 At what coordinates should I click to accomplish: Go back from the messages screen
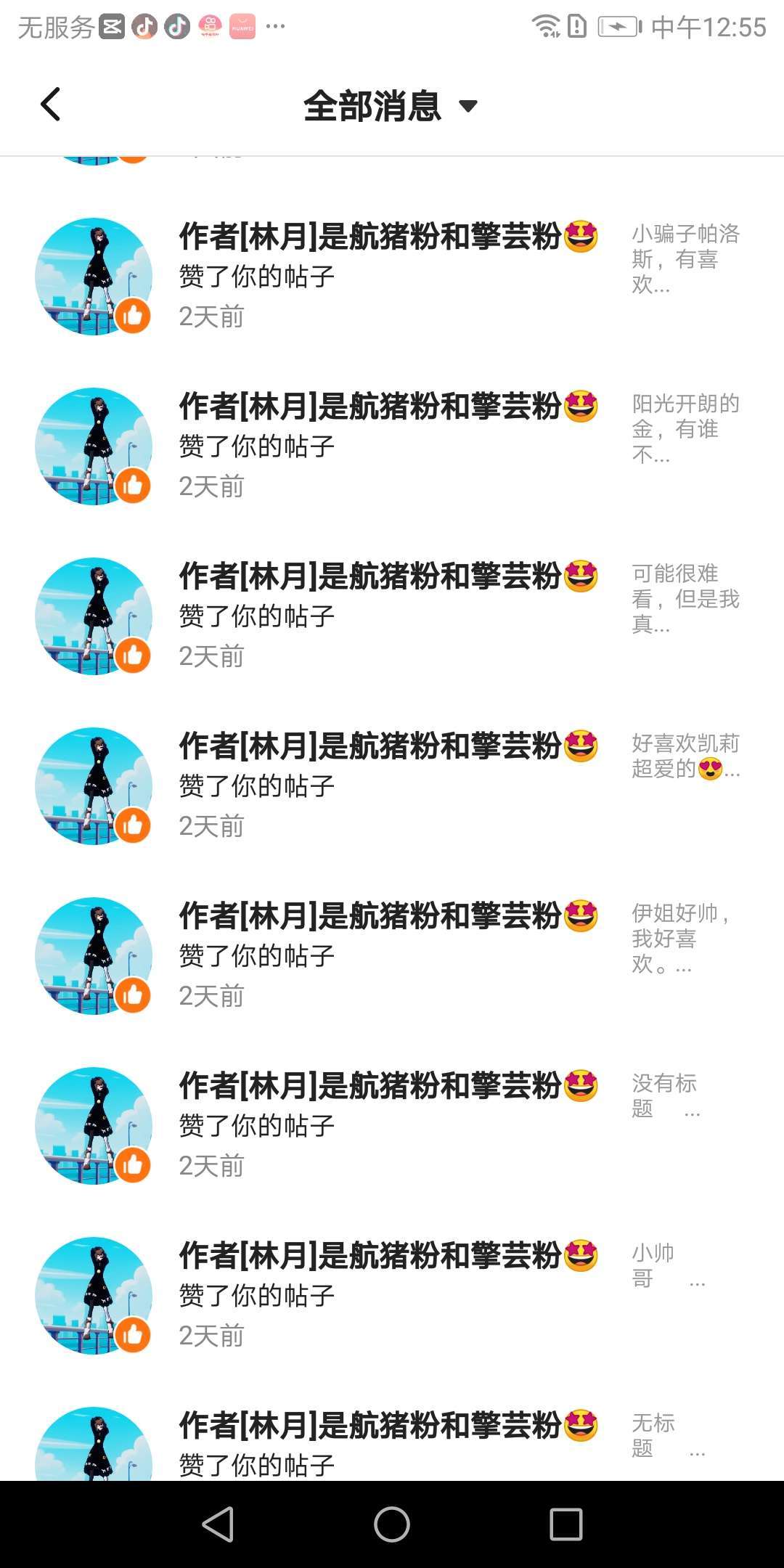(x=51, y=105)
